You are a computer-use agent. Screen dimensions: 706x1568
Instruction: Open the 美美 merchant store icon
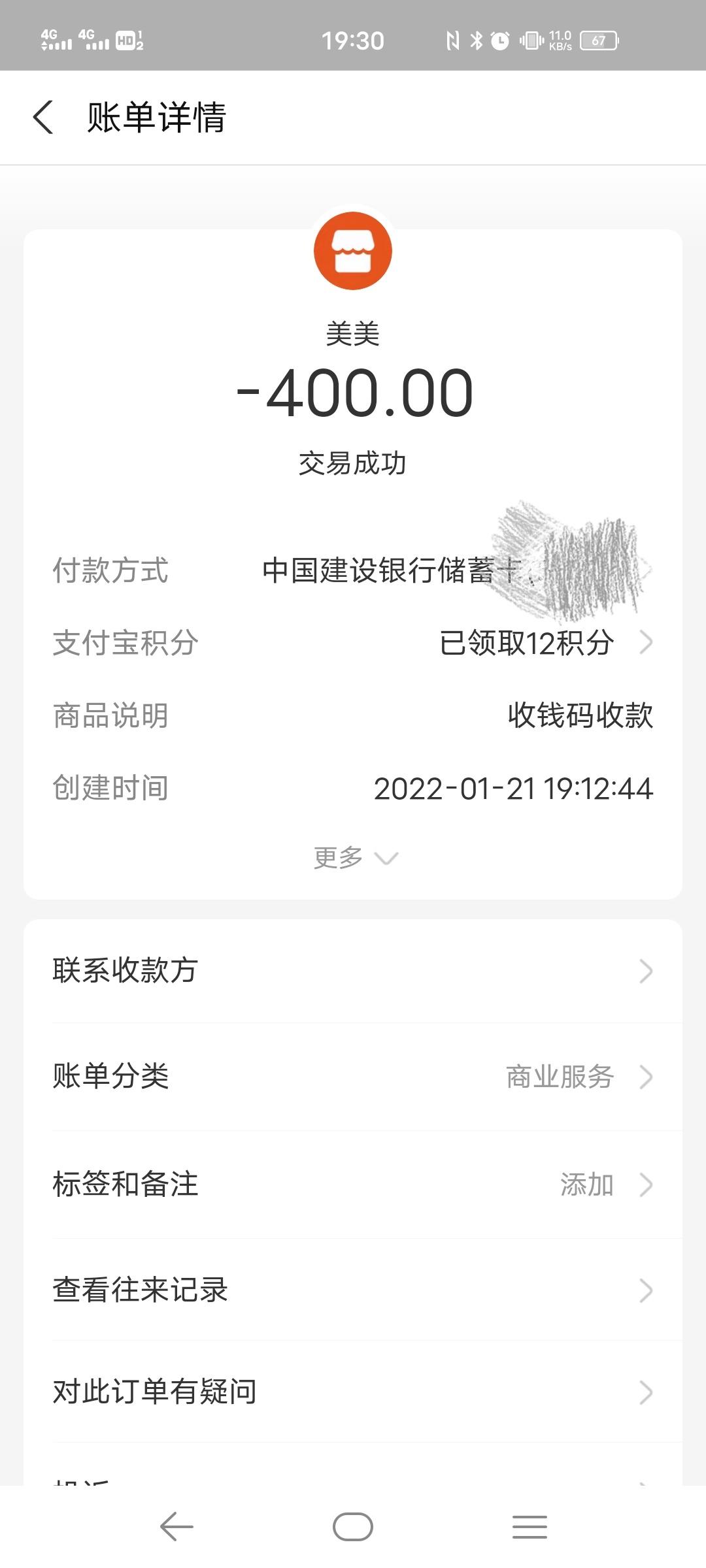(x=353, y=252)
